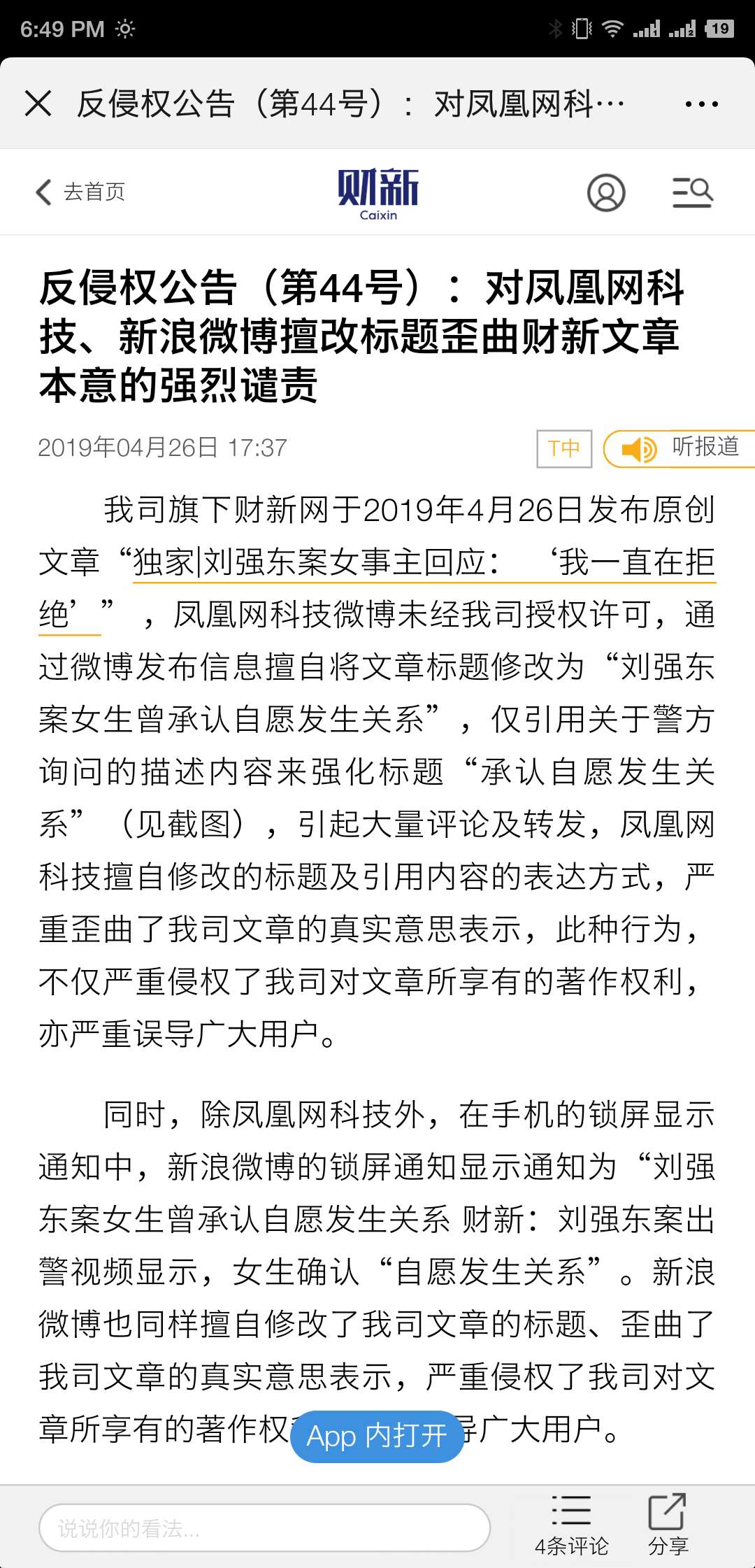Open the user profile icon
This screenshot has width=755, height=1568.
click(605, 193)
